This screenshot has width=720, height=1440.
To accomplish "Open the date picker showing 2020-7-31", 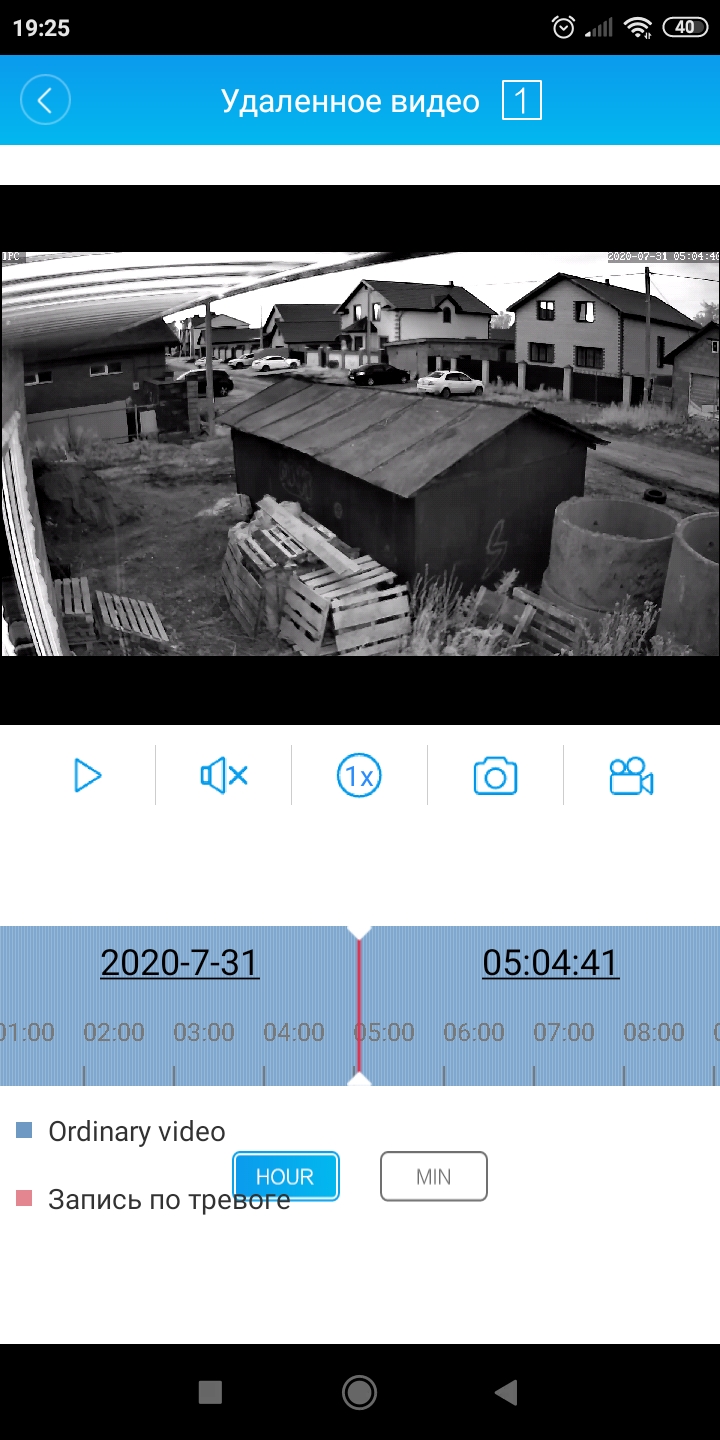I will point(180,963).
